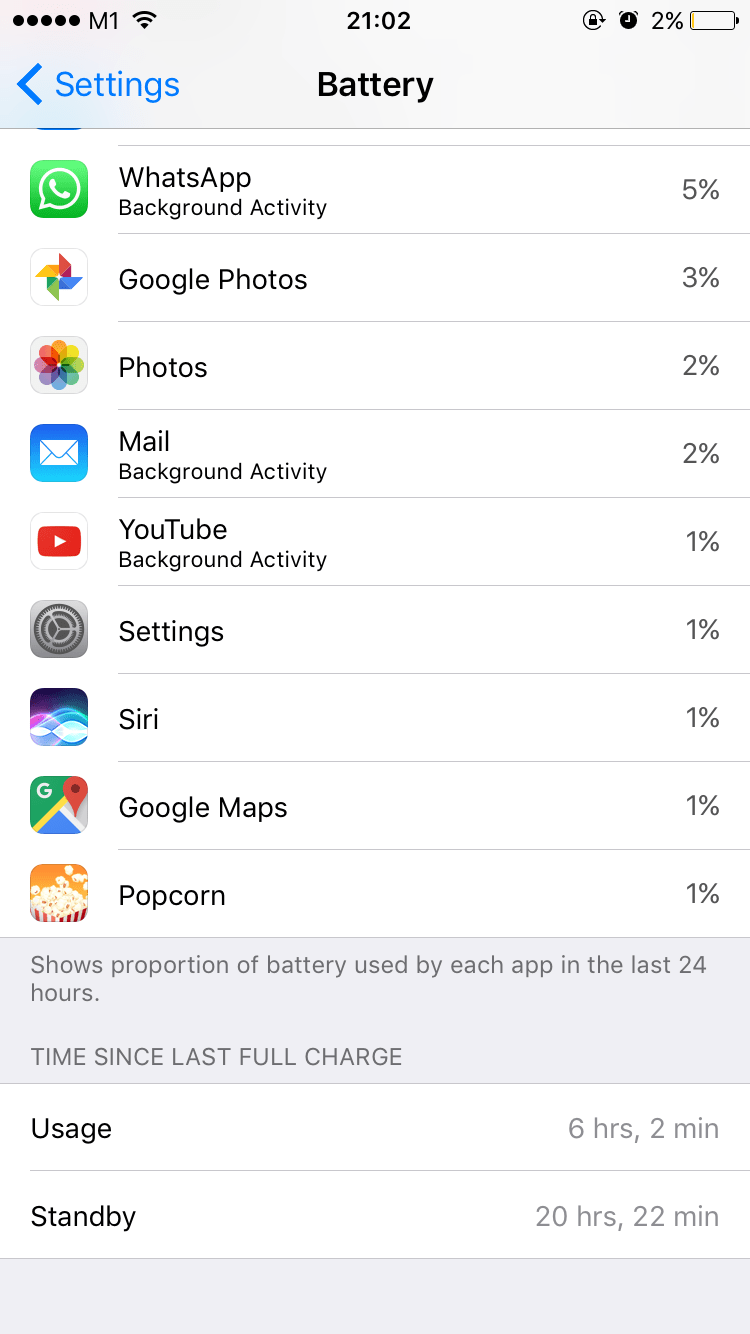This screenshot has height=1334, width=750.
Task: Tap the Photos app icon
Action: click(x=58, y=365)
